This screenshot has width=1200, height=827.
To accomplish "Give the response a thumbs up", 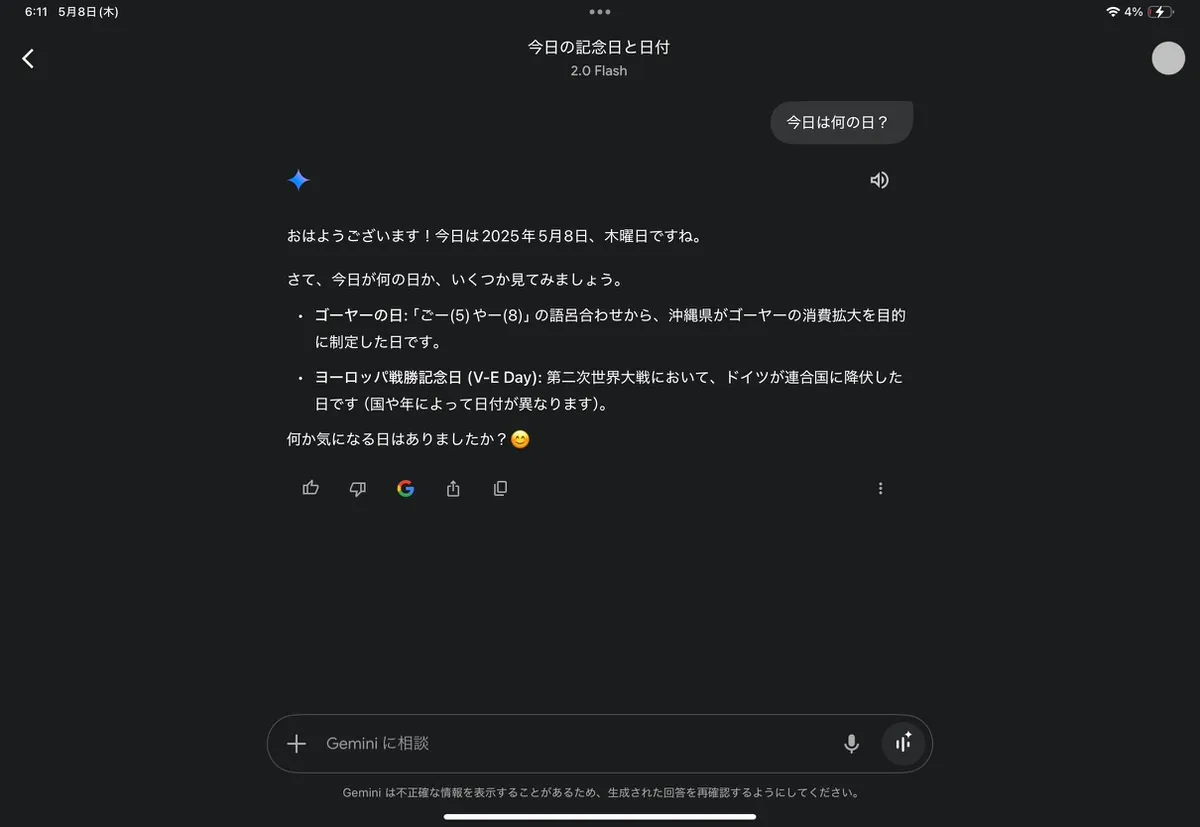I will pyautogui.click(x=311, y=488).
